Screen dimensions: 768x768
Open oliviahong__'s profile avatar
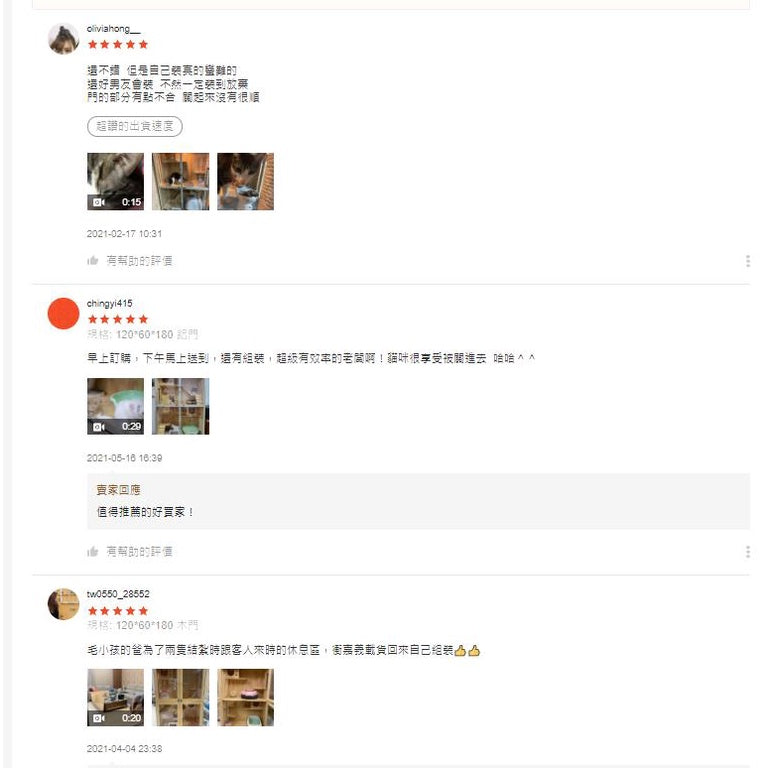(x=63, y=39)
